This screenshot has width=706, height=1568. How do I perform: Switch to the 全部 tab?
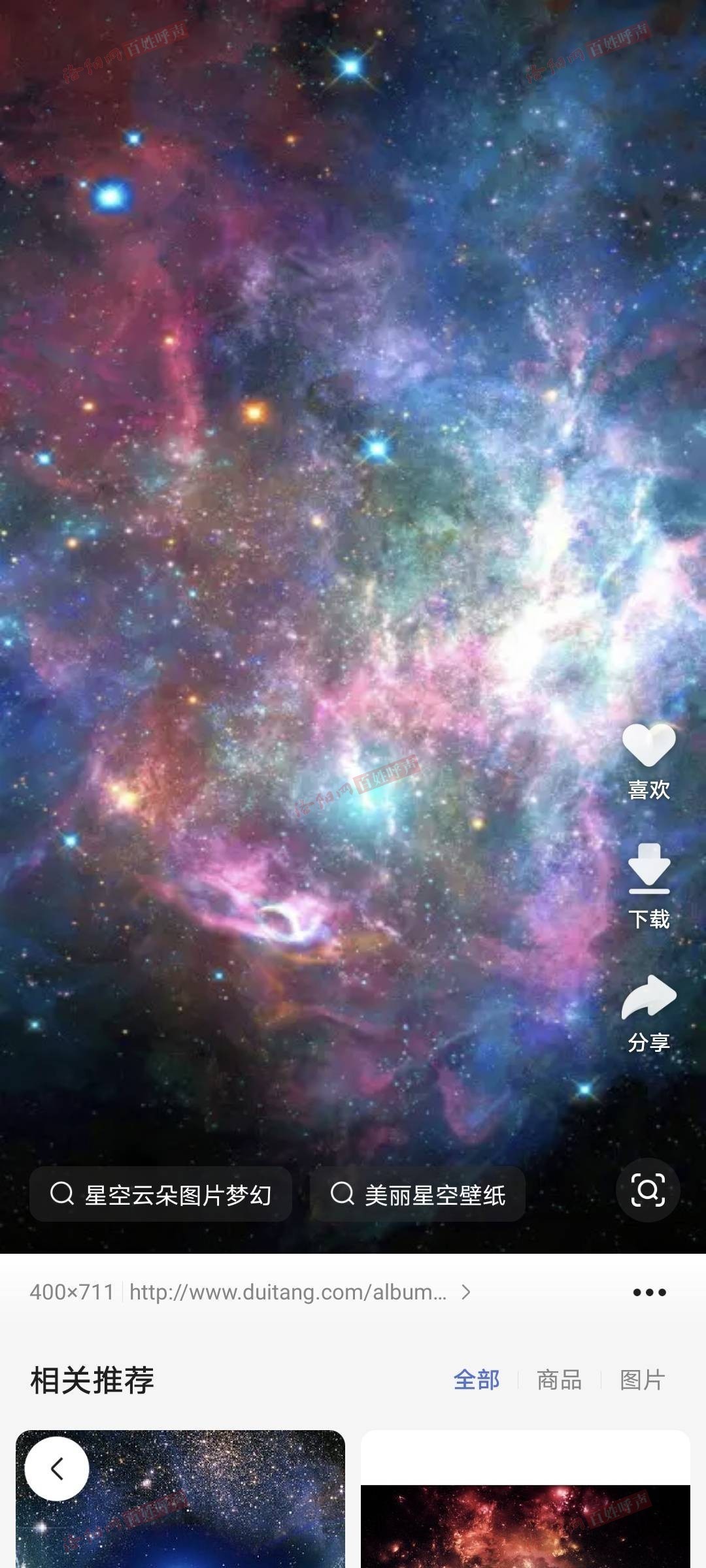[476, 1380]
